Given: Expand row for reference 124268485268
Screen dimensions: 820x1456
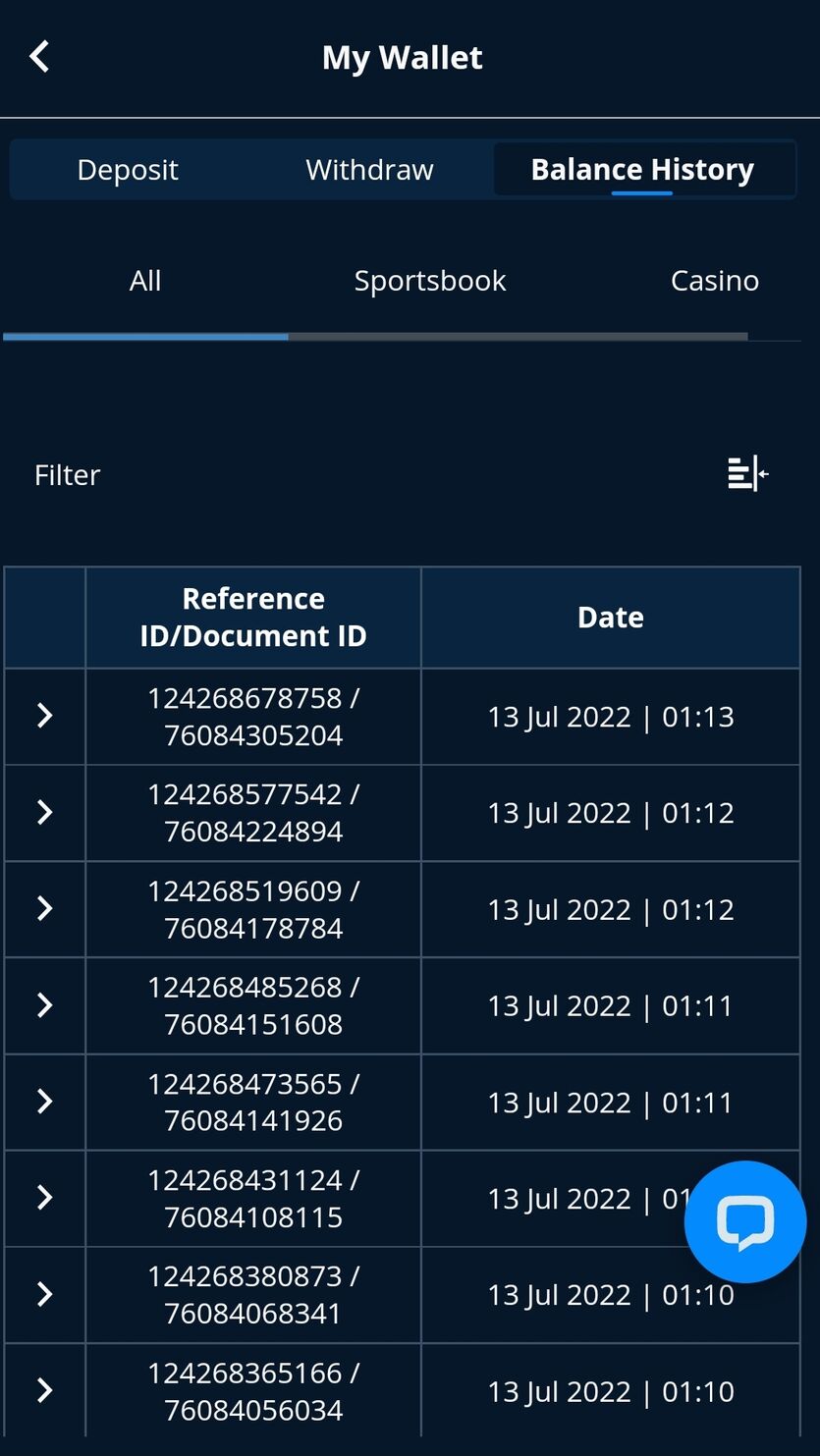Looking at the screenshot, I should point(44,1004).
